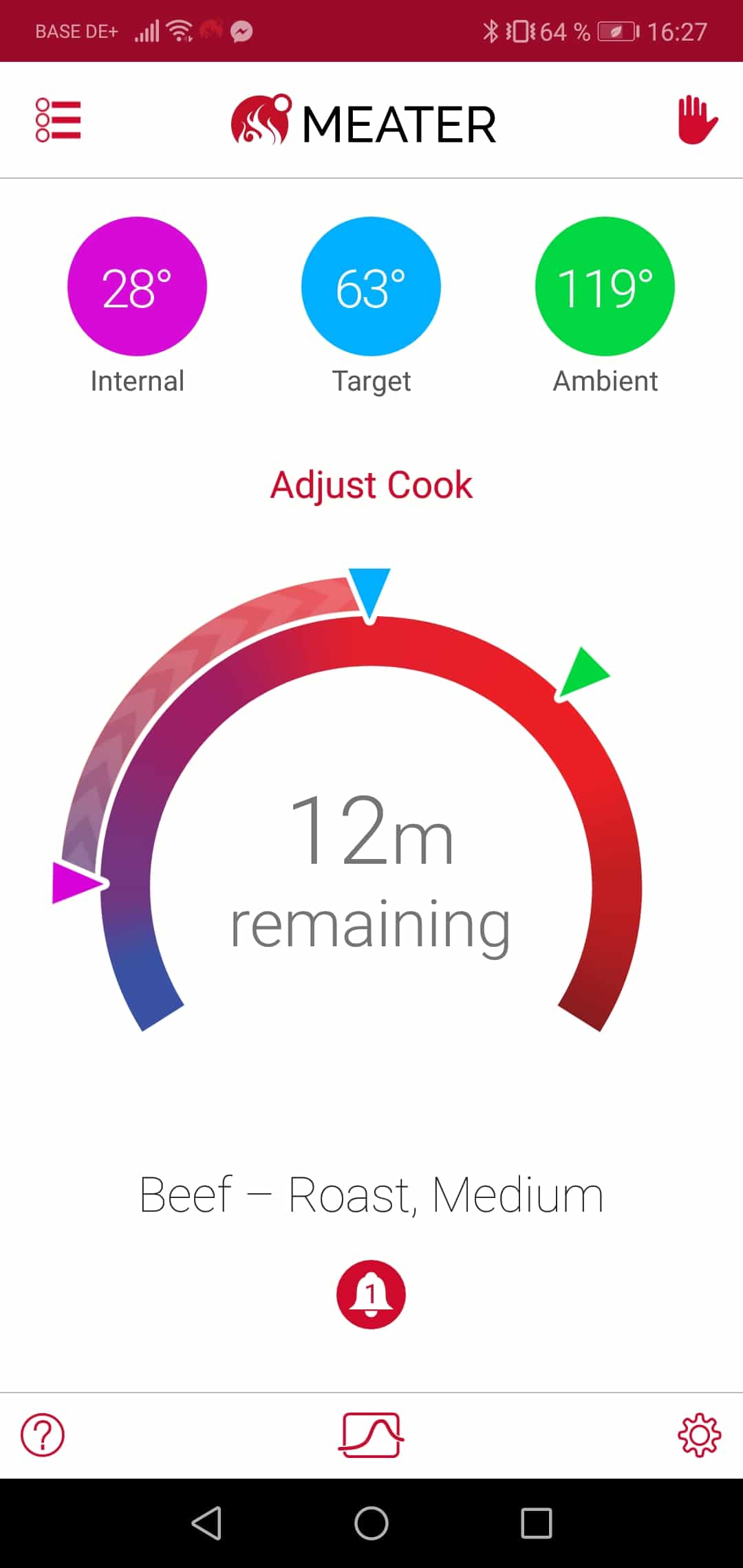Go to the home screen
743x1568 pixels.
point(371,1523)
